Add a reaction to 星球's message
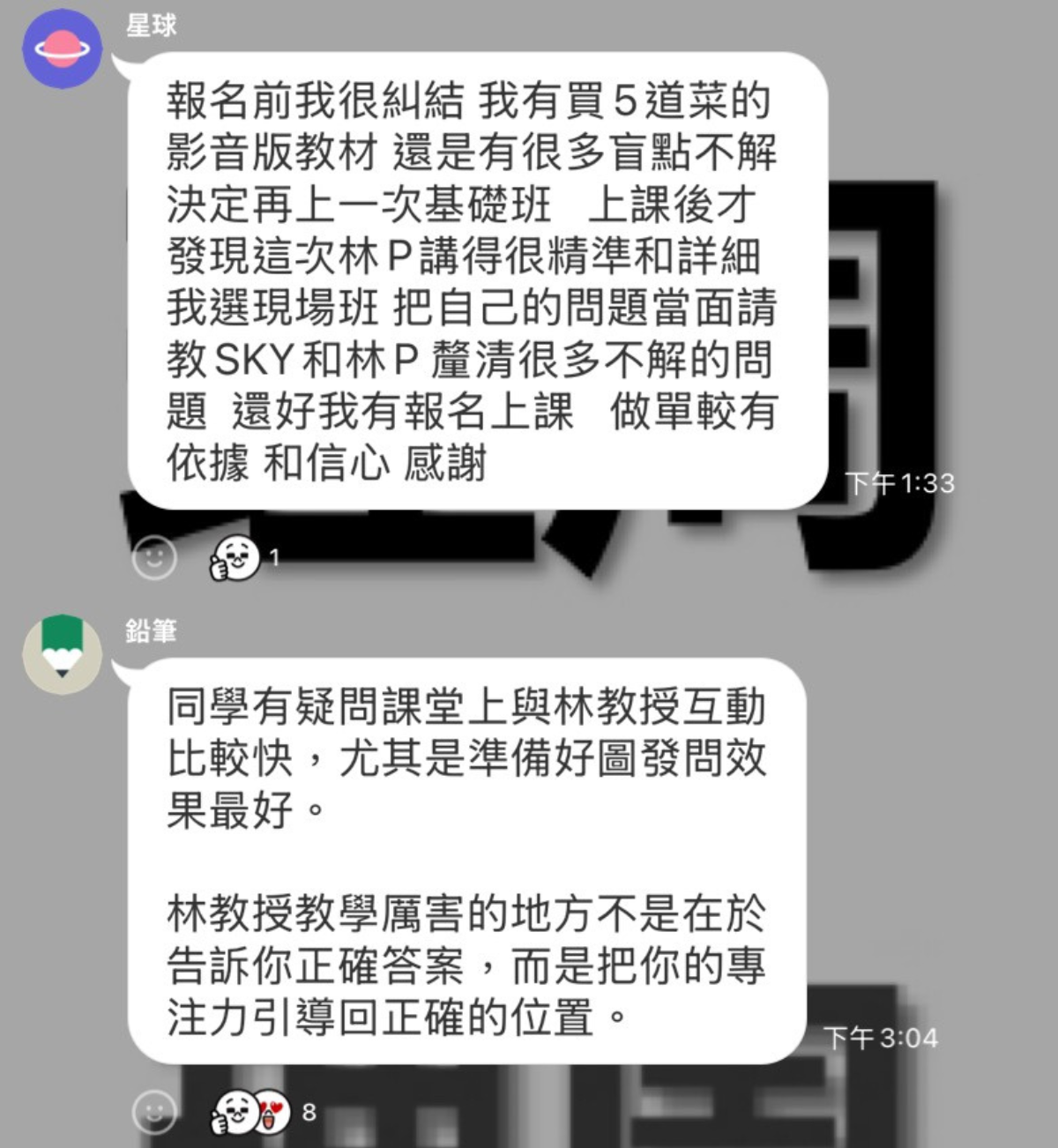Screen dimensions: 1058x1148 pos(154,557)
